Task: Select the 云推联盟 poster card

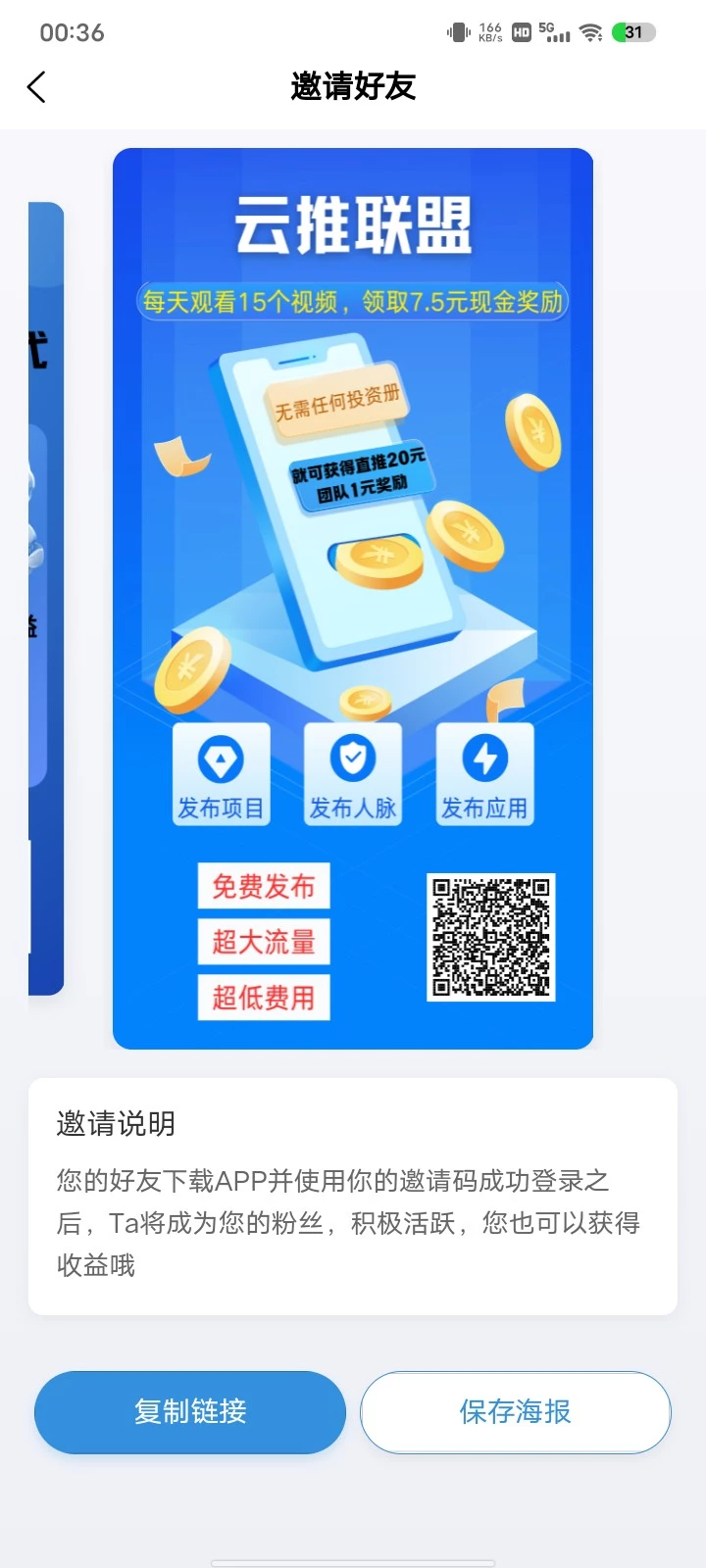Action: click(353, 598)
